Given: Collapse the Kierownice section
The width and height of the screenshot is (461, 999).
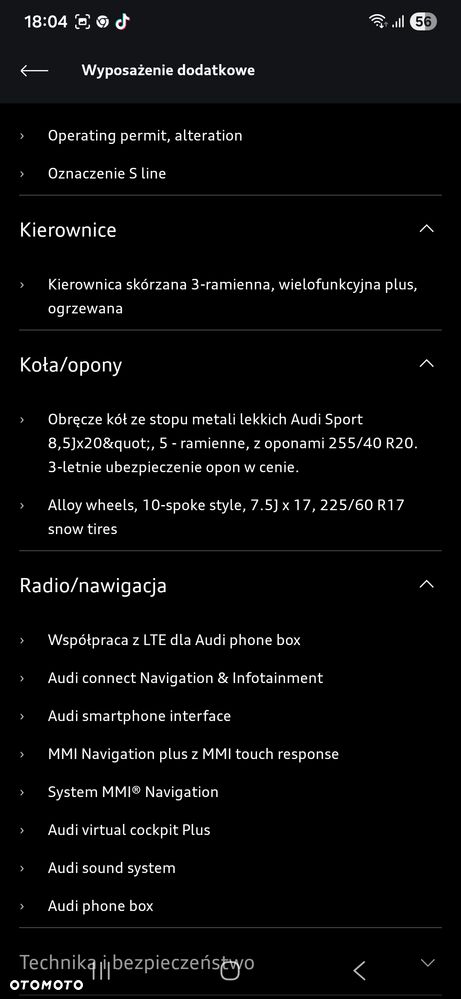Looking at the screenshot, I should tap(427, 229).
